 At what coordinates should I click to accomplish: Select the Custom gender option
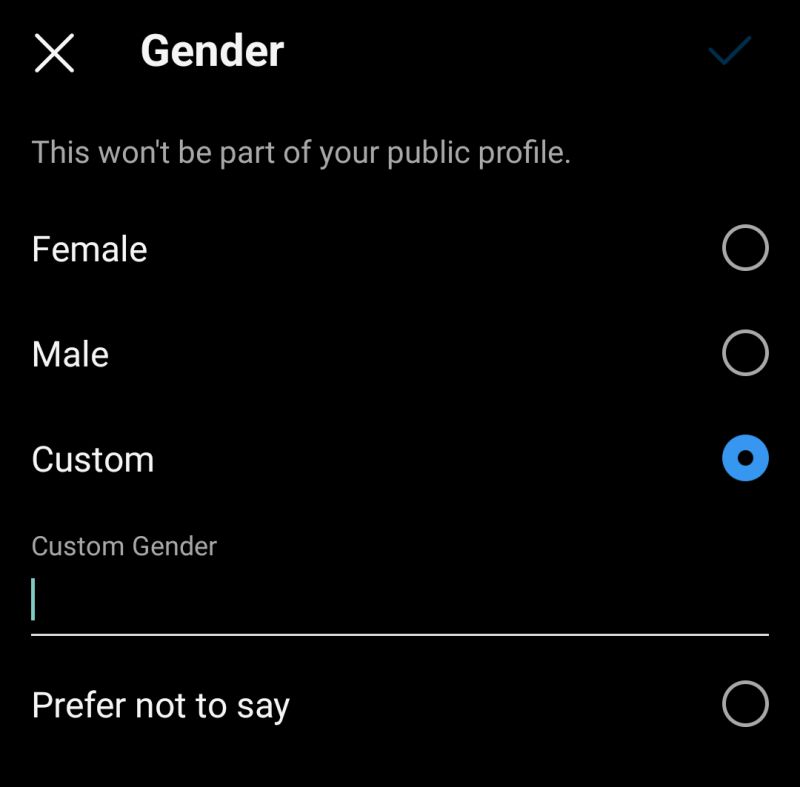pyautogui.click(x=745, y=459)
